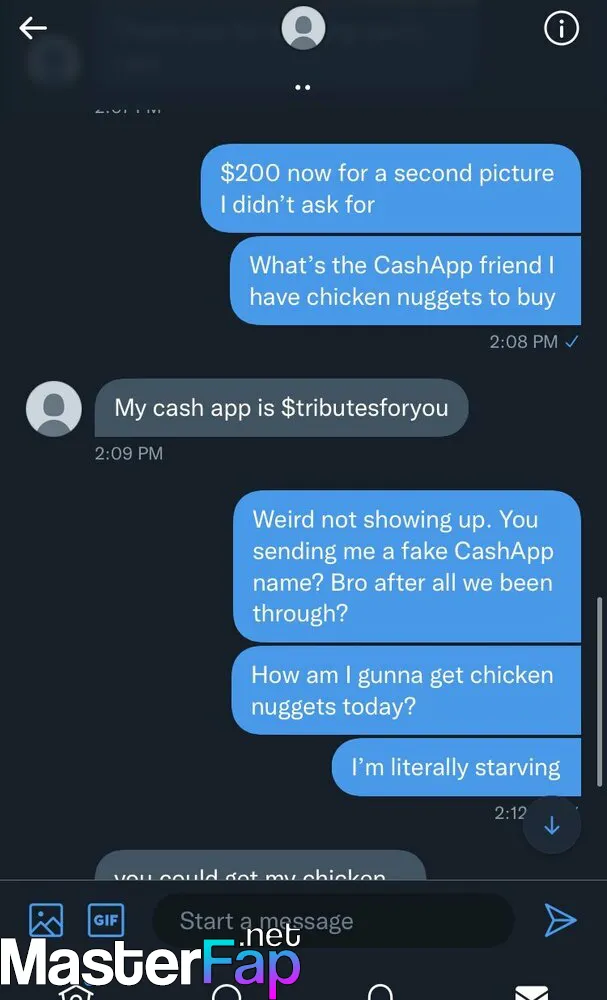
Task: Attach a photo with the image icon
Action: pos(47,920)
